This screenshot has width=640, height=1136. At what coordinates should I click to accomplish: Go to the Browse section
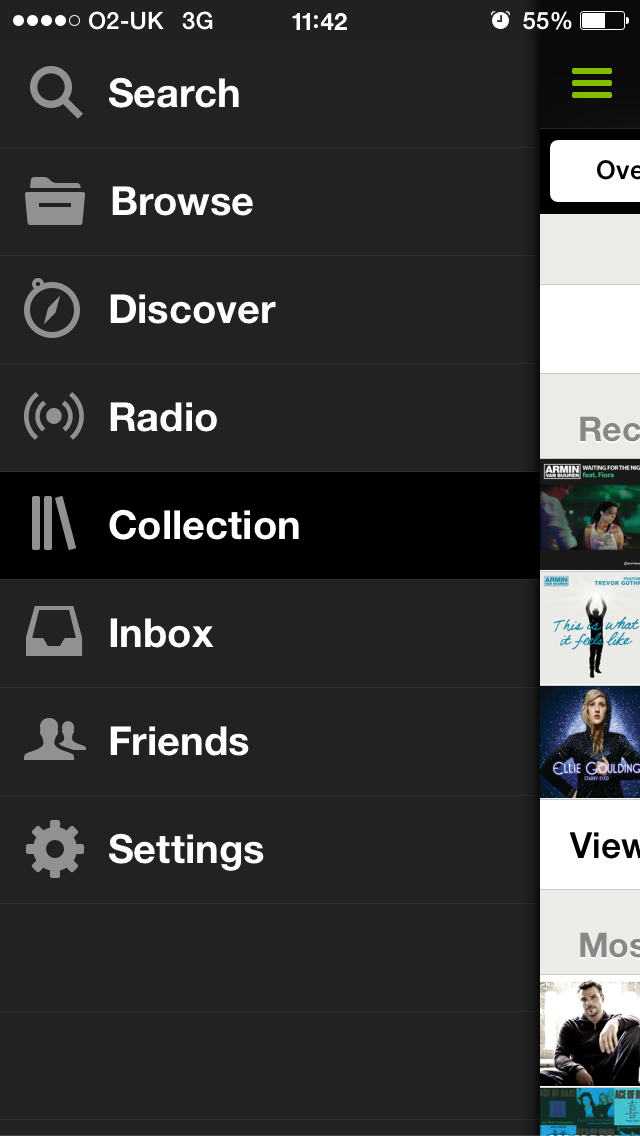(x=269, y=201)
